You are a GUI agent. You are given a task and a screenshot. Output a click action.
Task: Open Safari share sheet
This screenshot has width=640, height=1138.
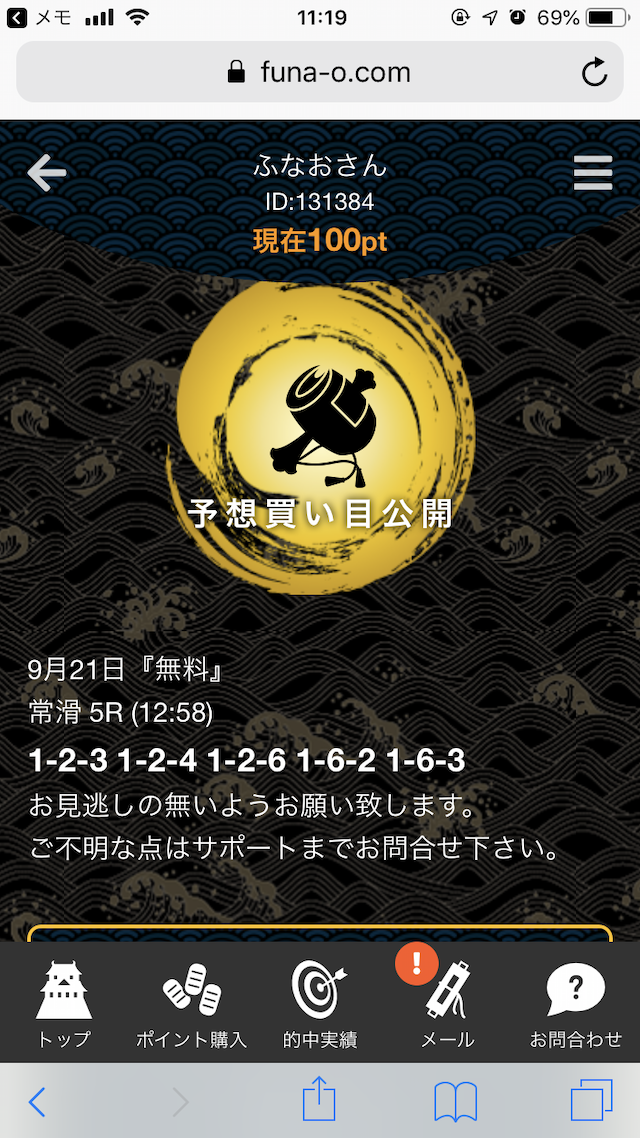click(319, 1100)
